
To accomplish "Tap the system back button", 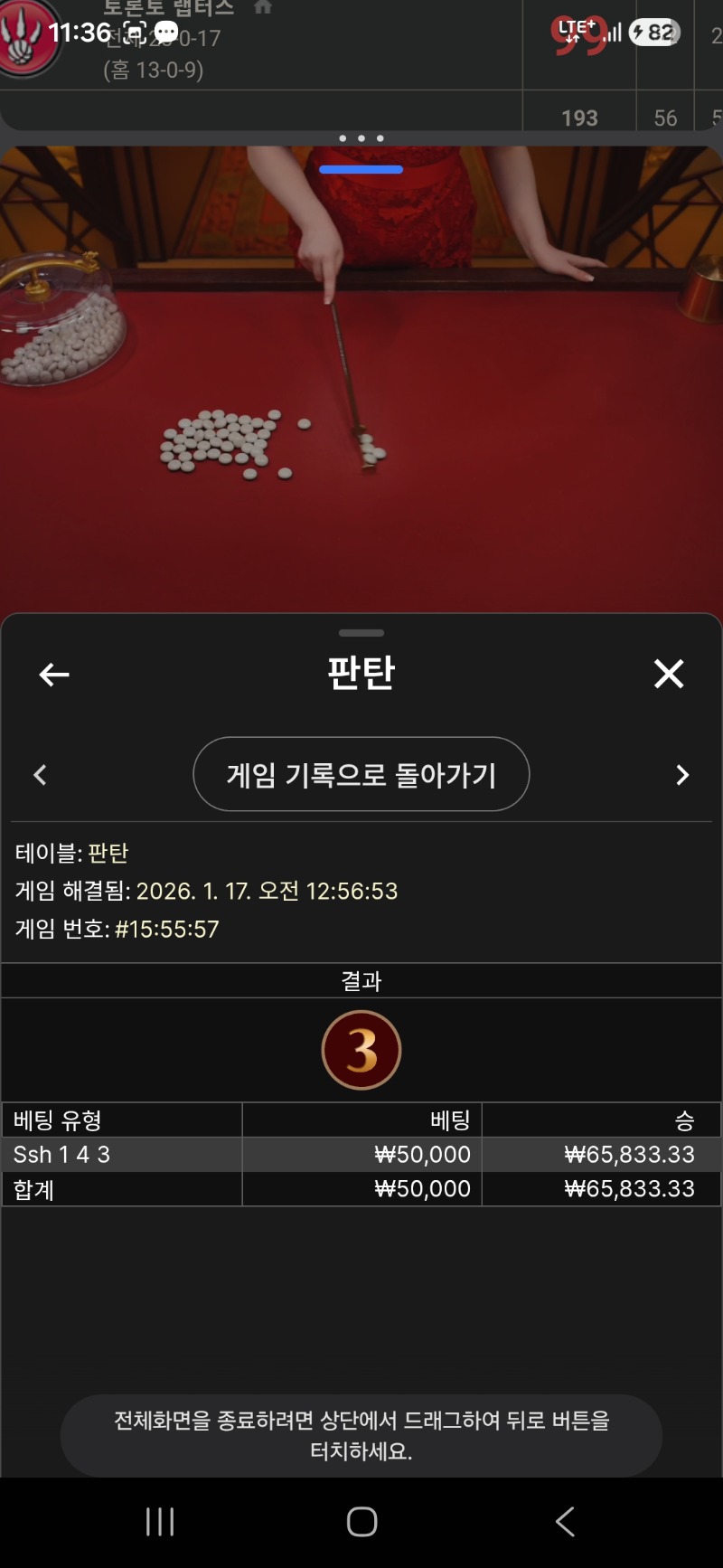I will 565,1522.
